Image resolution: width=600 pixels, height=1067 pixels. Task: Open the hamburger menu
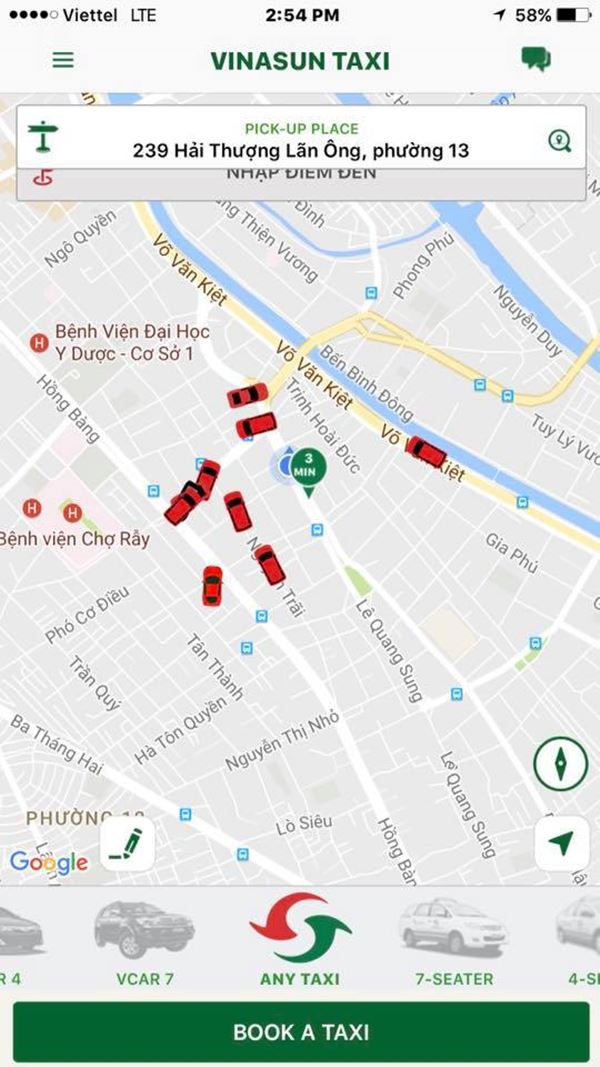pos(63,60)
